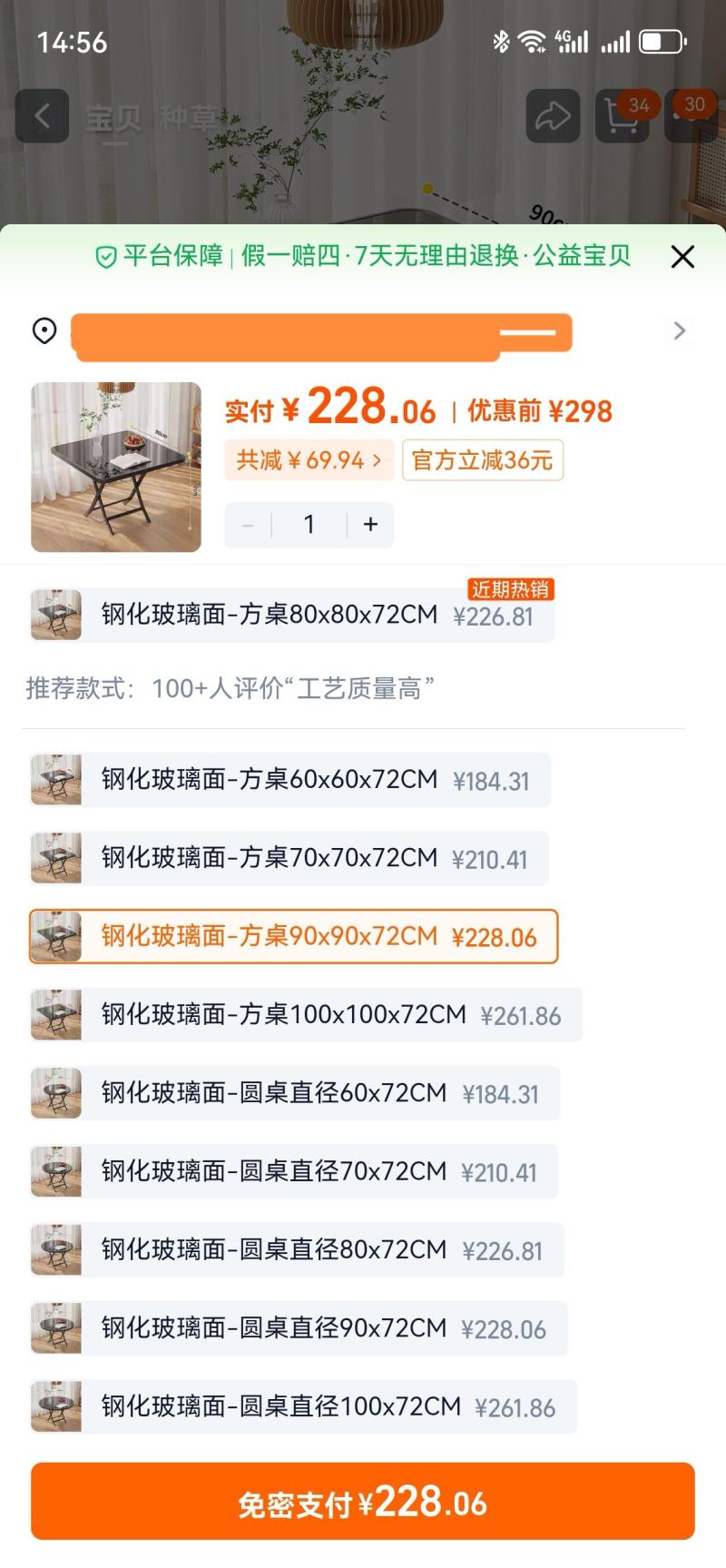Select 圆桌直径100x72CM option

click(x=302, y=1406)
